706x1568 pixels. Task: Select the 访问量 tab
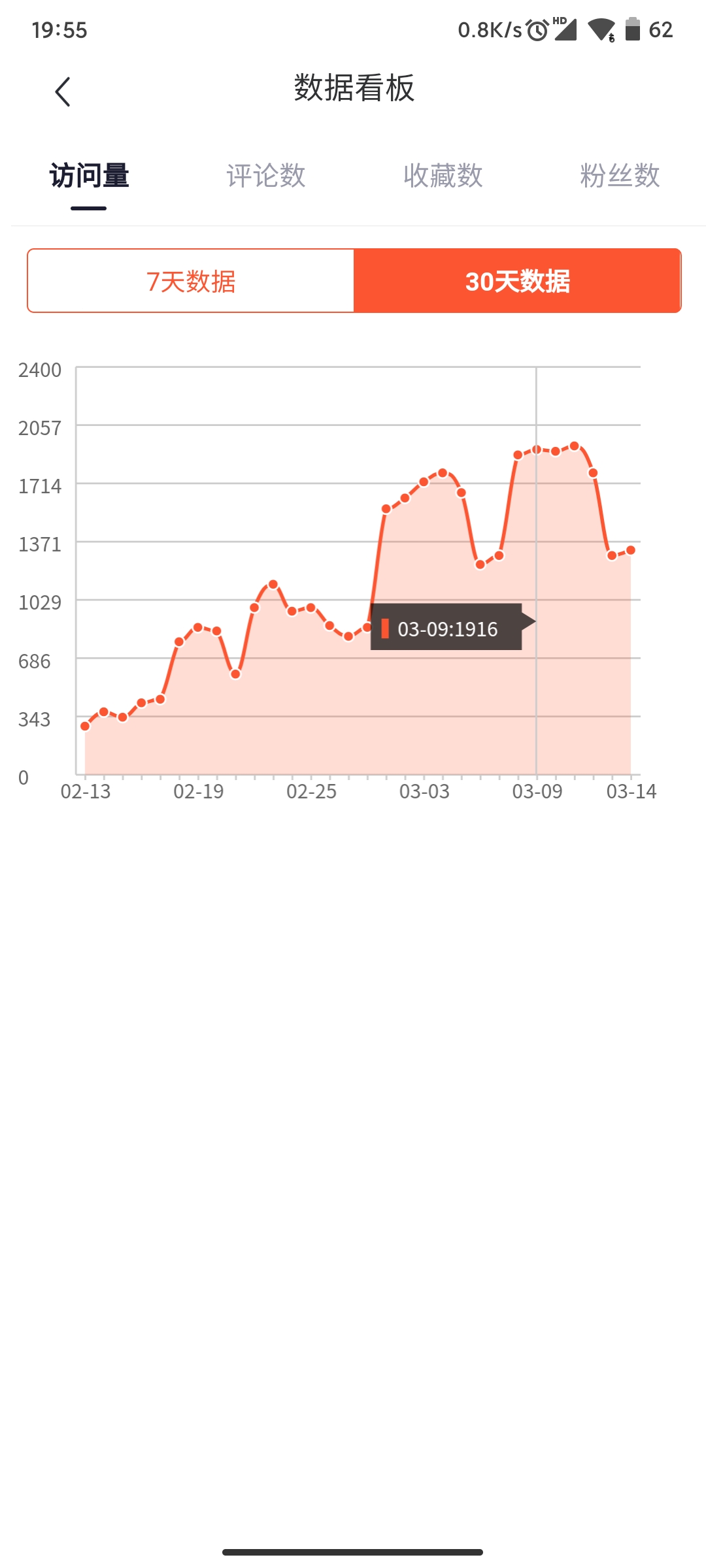tap(89, 176)
